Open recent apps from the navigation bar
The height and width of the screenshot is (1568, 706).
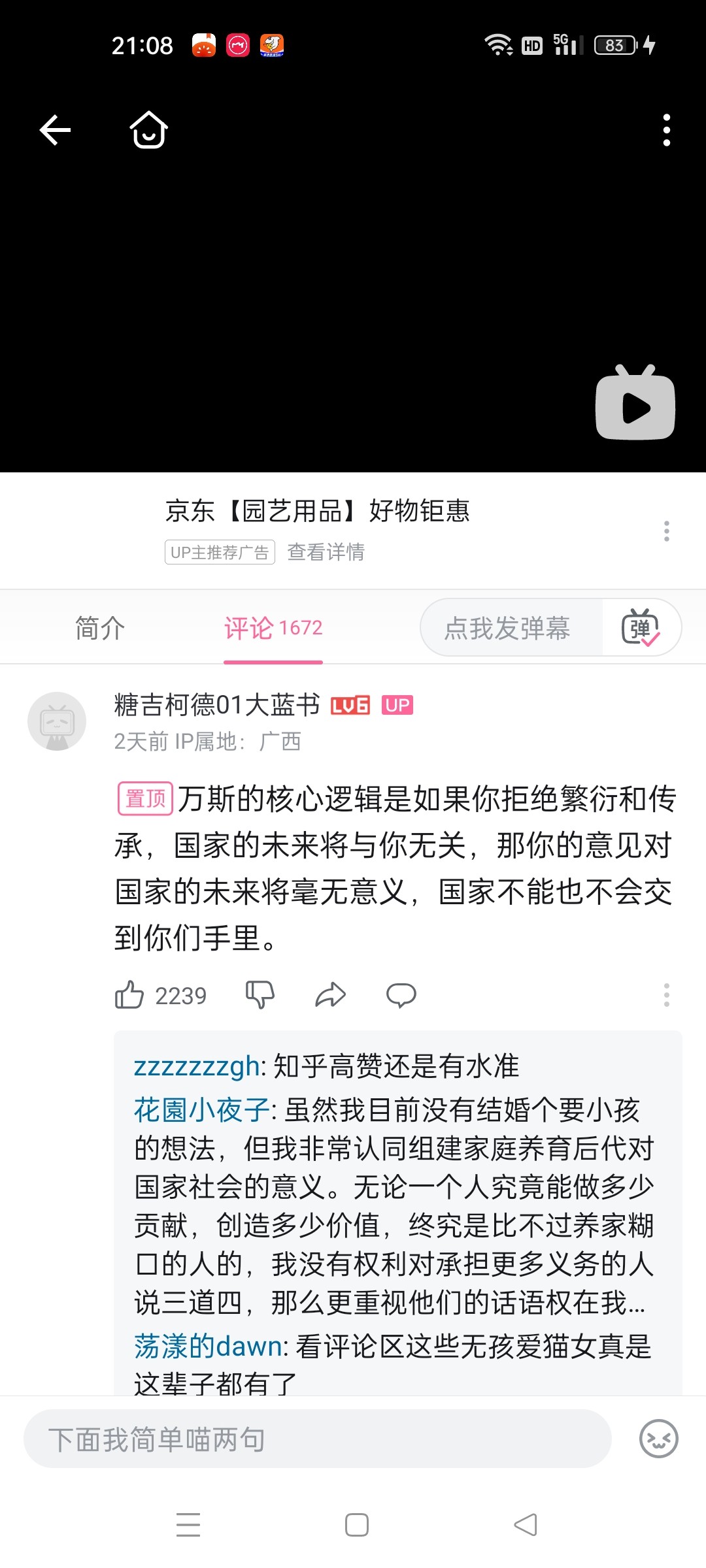(188, 1525)
